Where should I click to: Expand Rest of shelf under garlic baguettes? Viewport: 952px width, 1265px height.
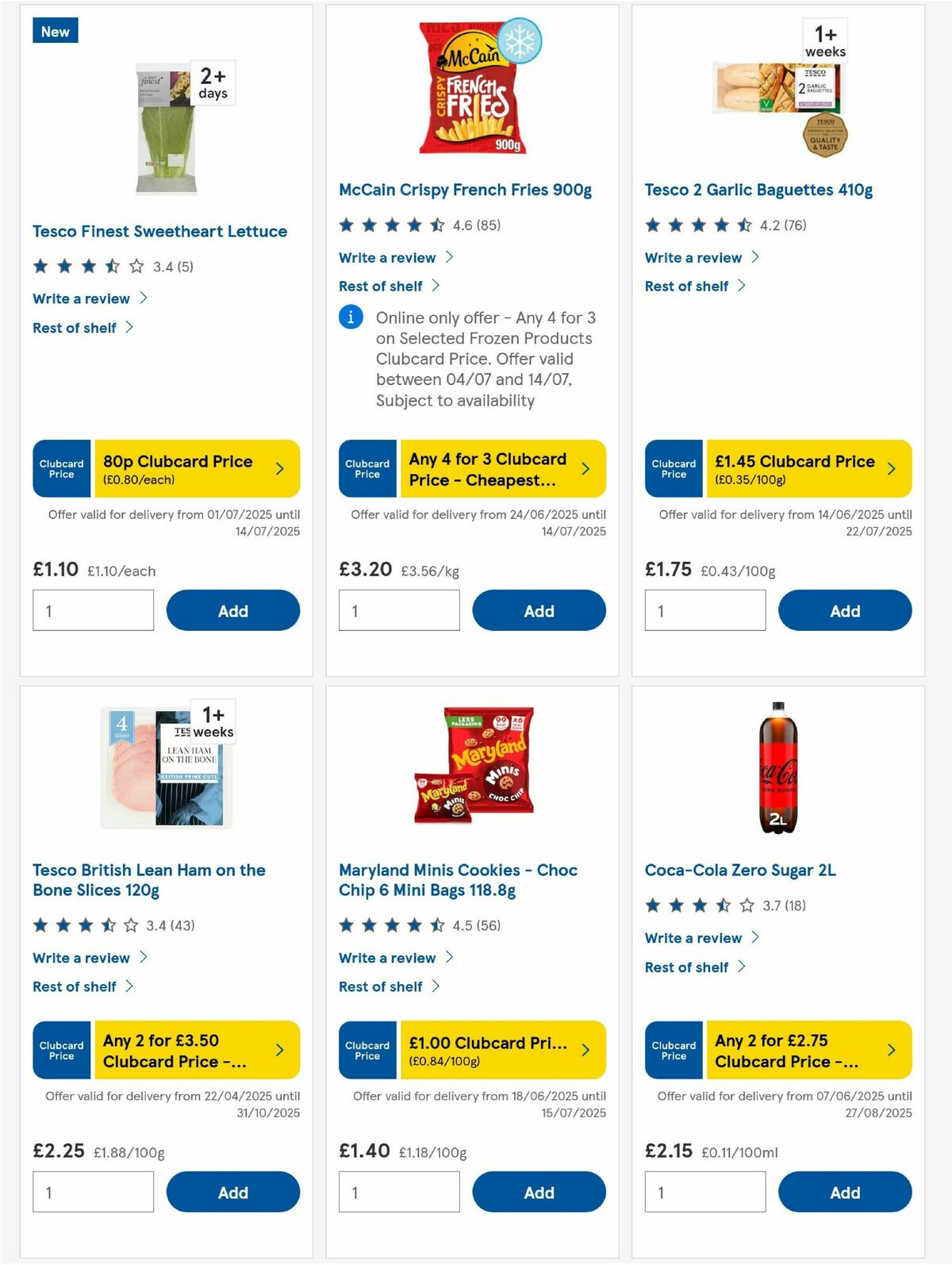(687, 286)
